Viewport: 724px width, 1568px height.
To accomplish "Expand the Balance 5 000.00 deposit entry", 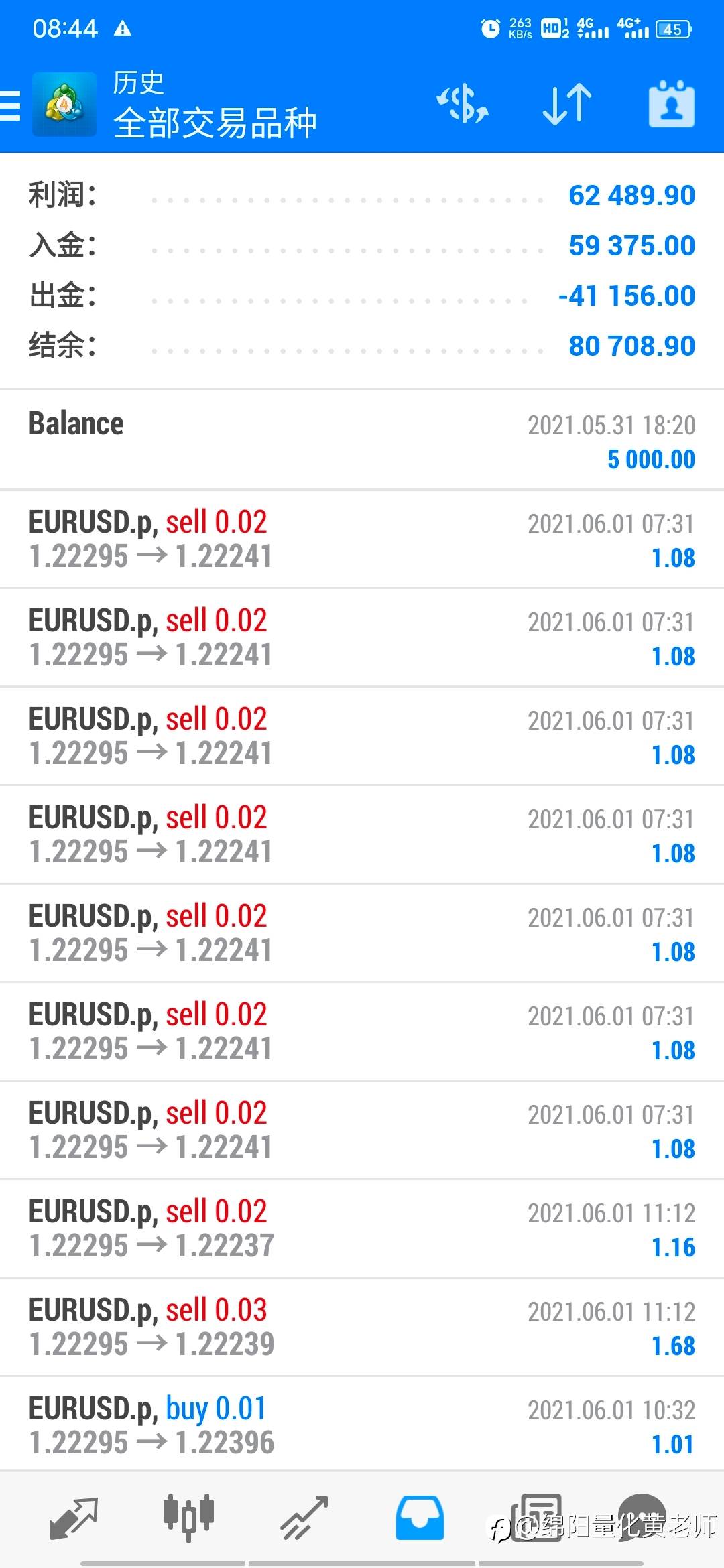I will [x=362, y=441].
